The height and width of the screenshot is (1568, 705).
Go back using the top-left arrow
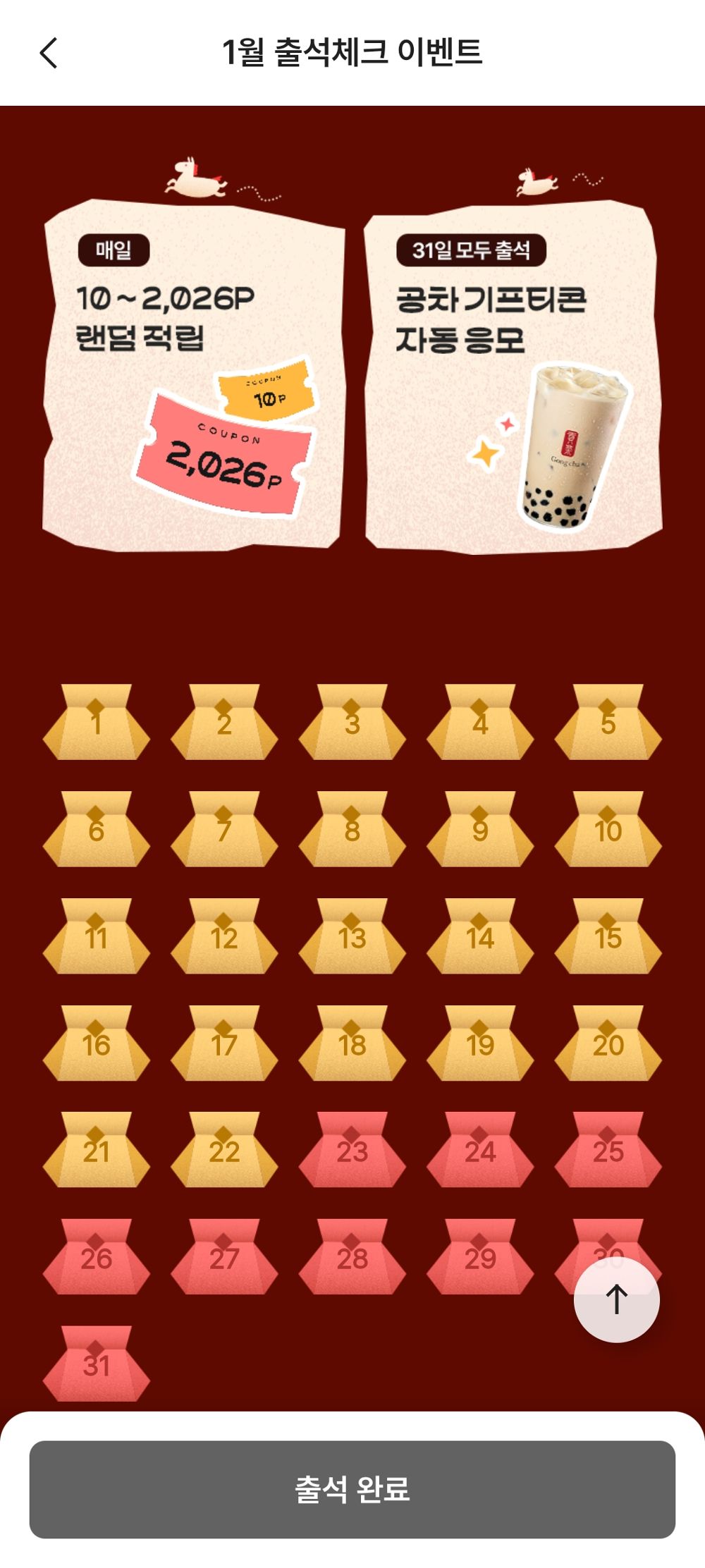click(x=48, y=53)
